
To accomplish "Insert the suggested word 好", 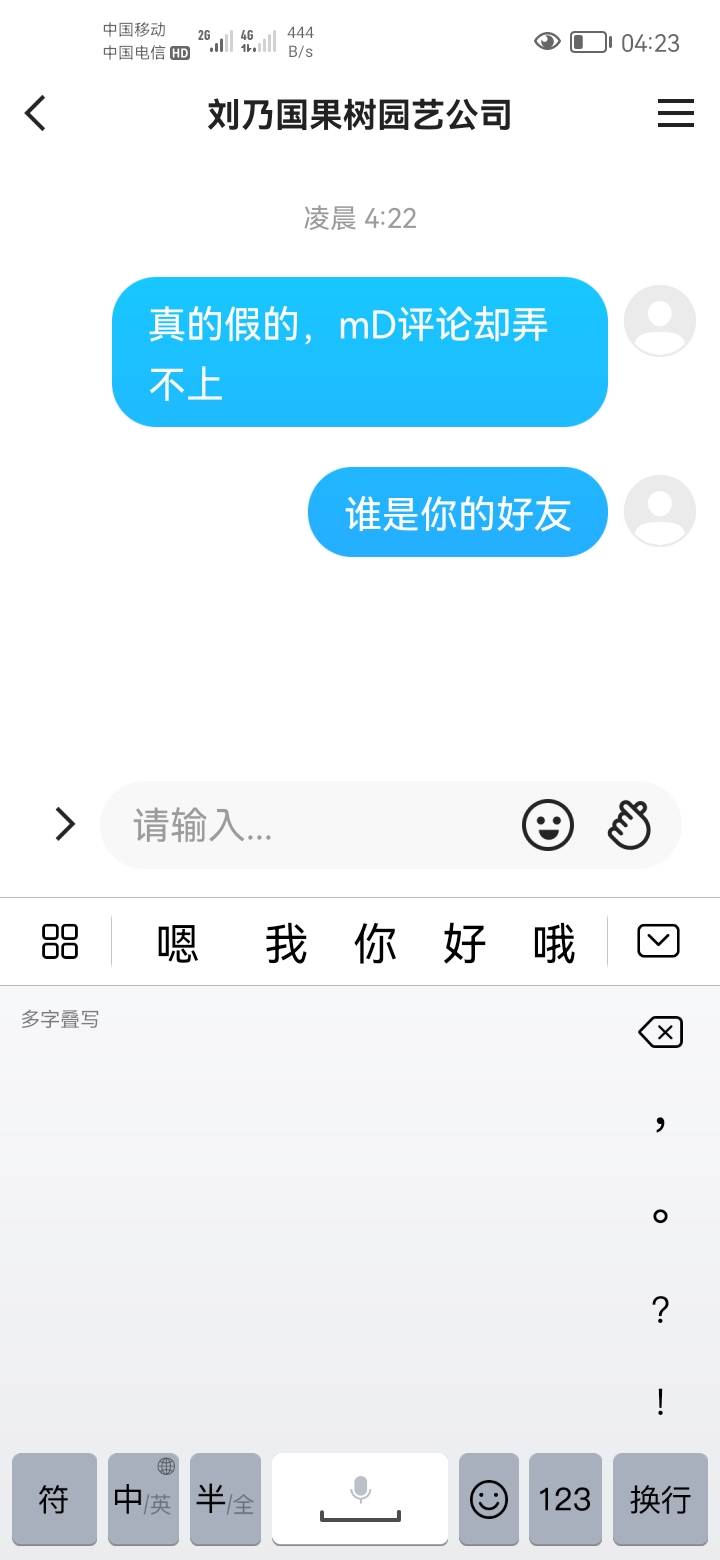I will pyautogui.click(x=465, y=943).
